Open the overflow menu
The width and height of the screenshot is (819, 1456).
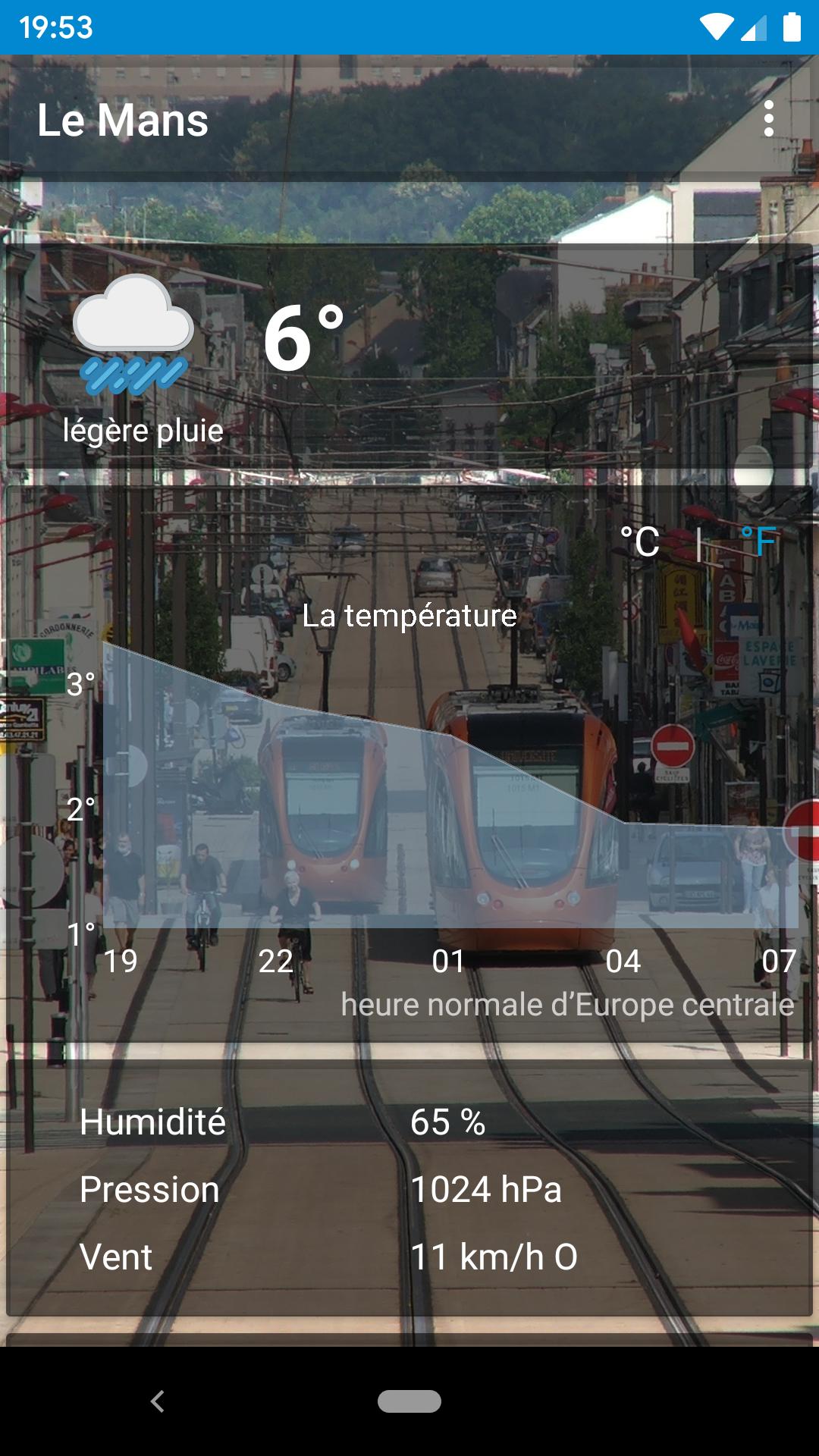coord(768,119)
